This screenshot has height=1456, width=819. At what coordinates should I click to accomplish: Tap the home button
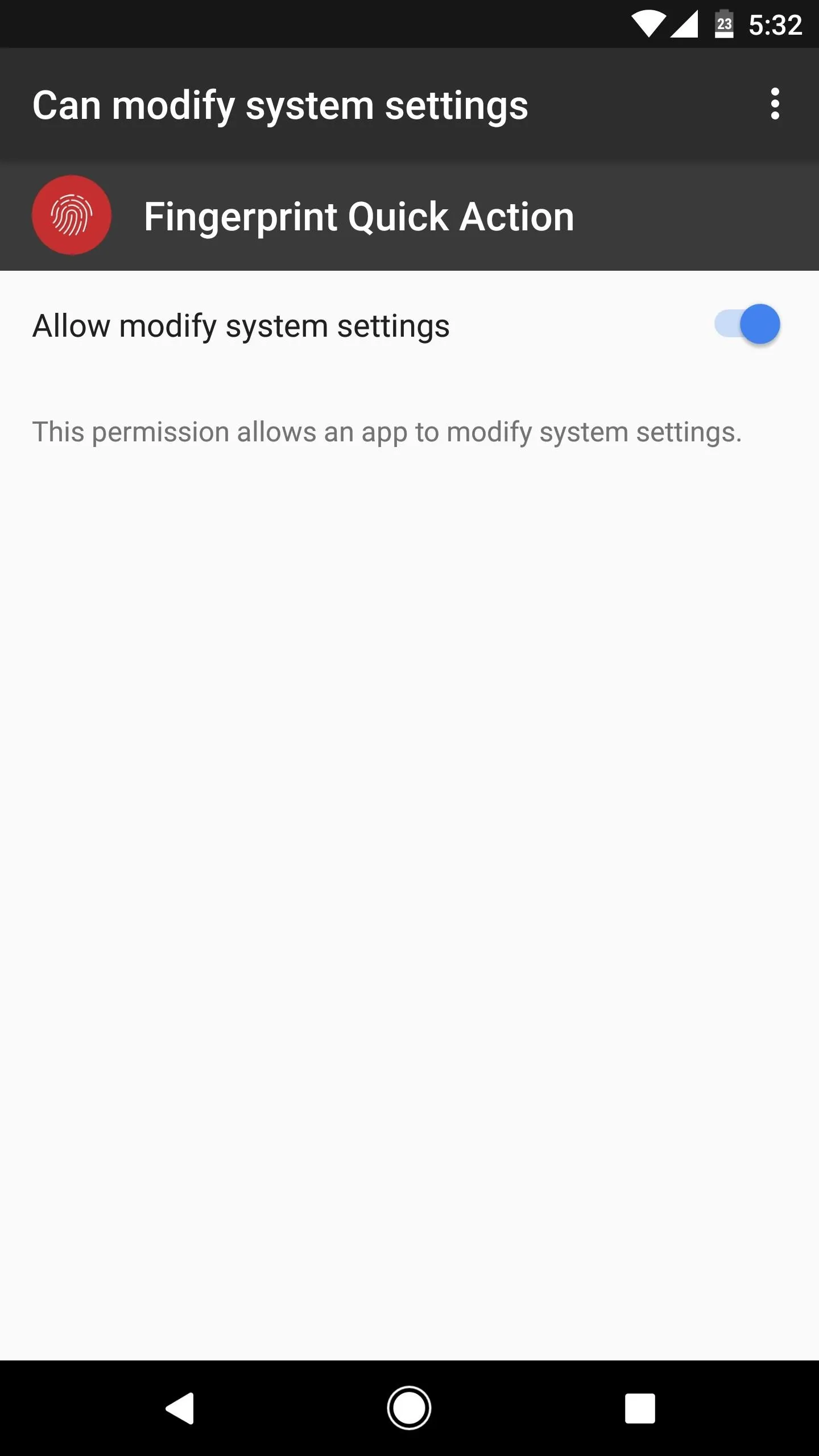[409, 1408]
